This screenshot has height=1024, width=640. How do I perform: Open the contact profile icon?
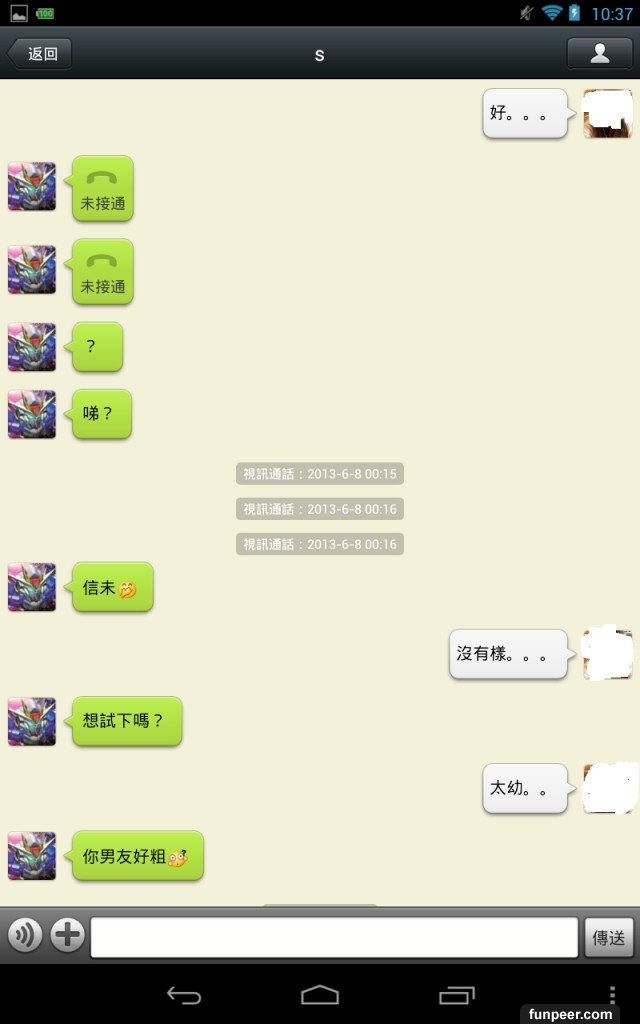(599, 54)
